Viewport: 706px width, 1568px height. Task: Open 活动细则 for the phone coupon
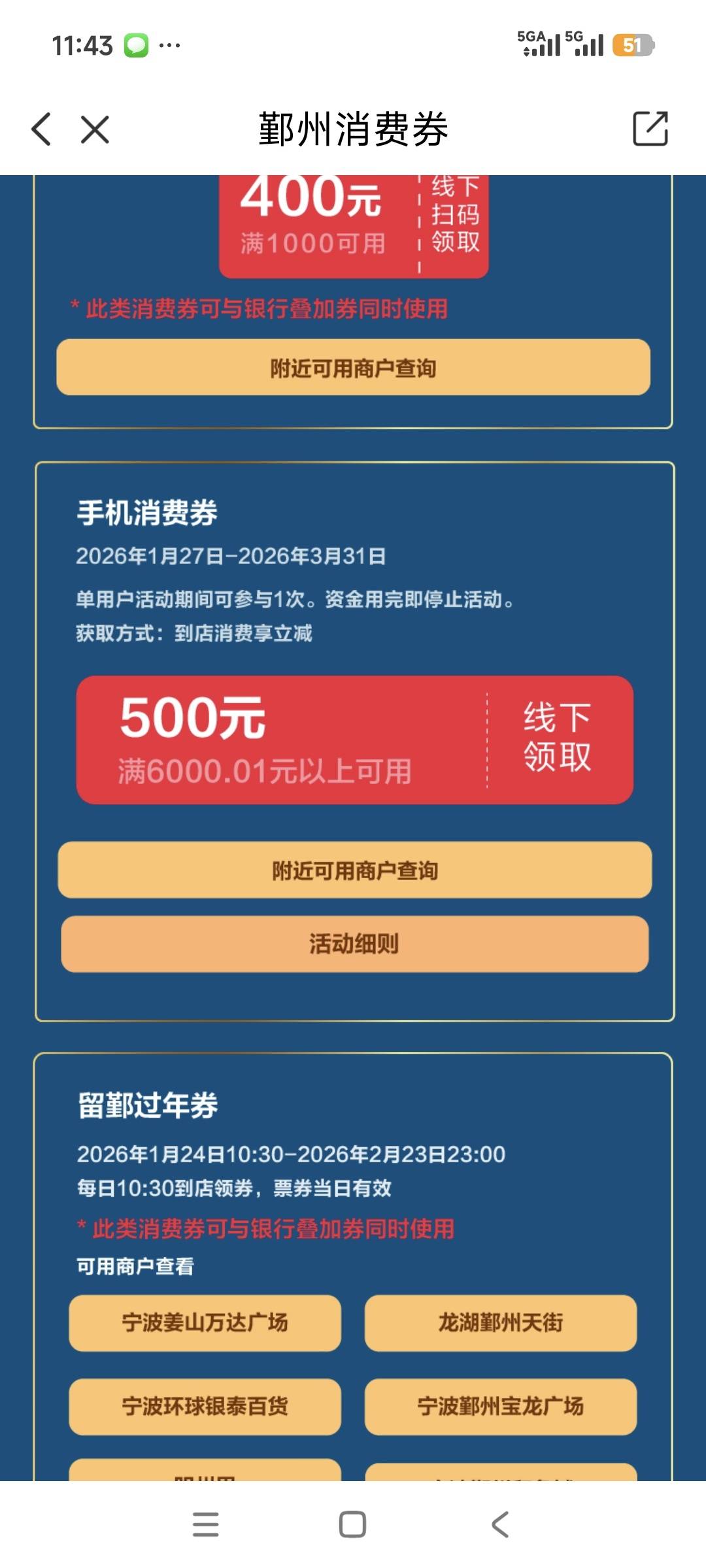point(354,944)
